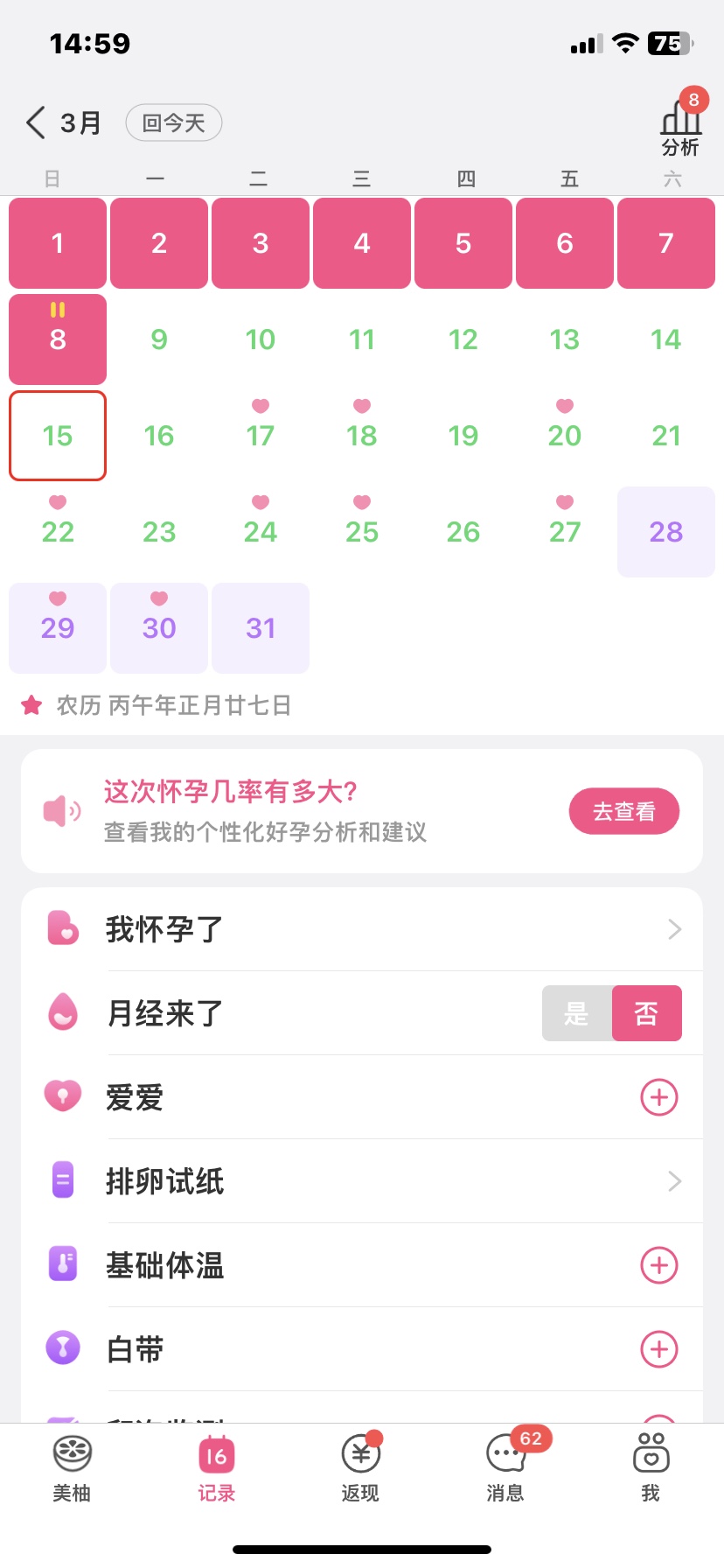Select March 20 on the calendar
The image size is (724, 1568).
point(565,436)
